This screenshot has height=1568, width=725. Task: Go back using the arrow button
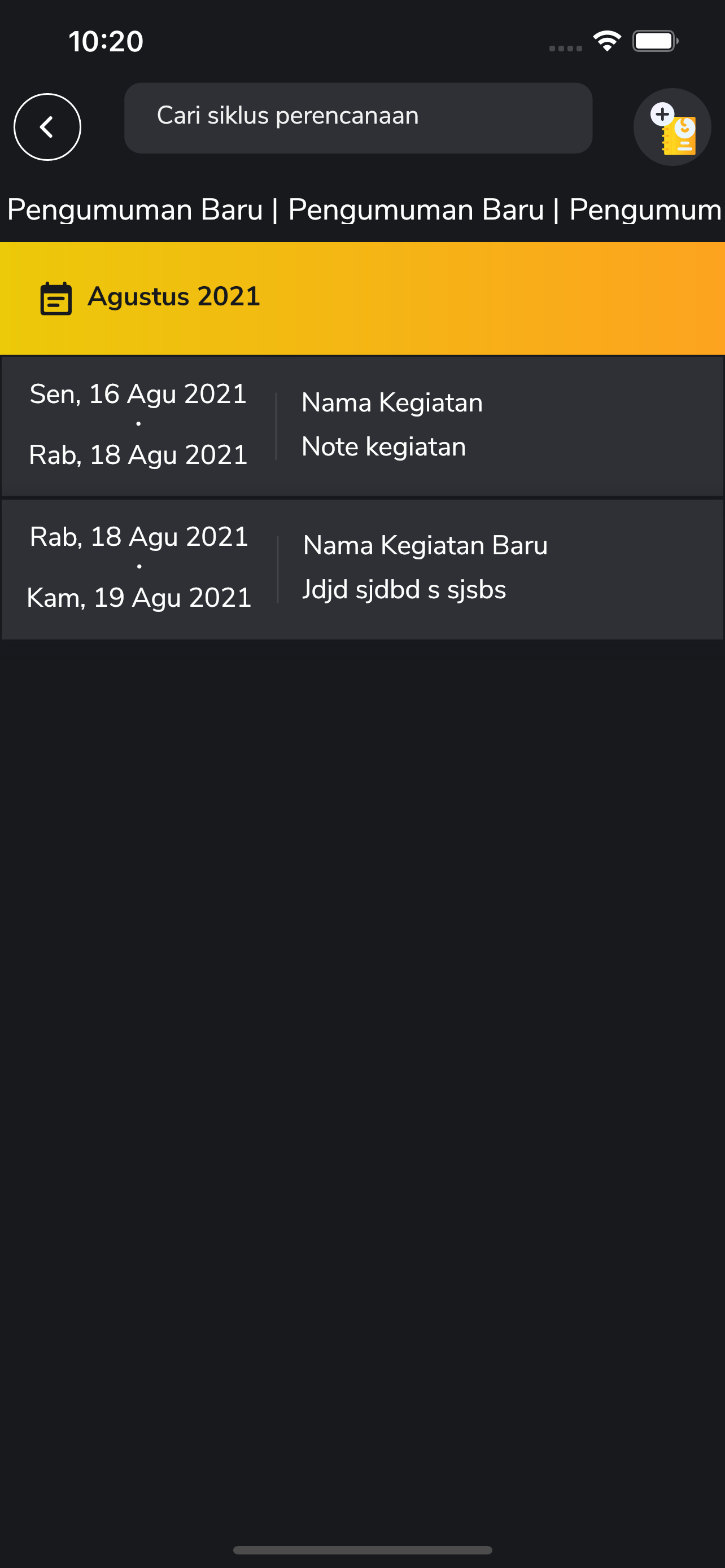pos(47,126)
